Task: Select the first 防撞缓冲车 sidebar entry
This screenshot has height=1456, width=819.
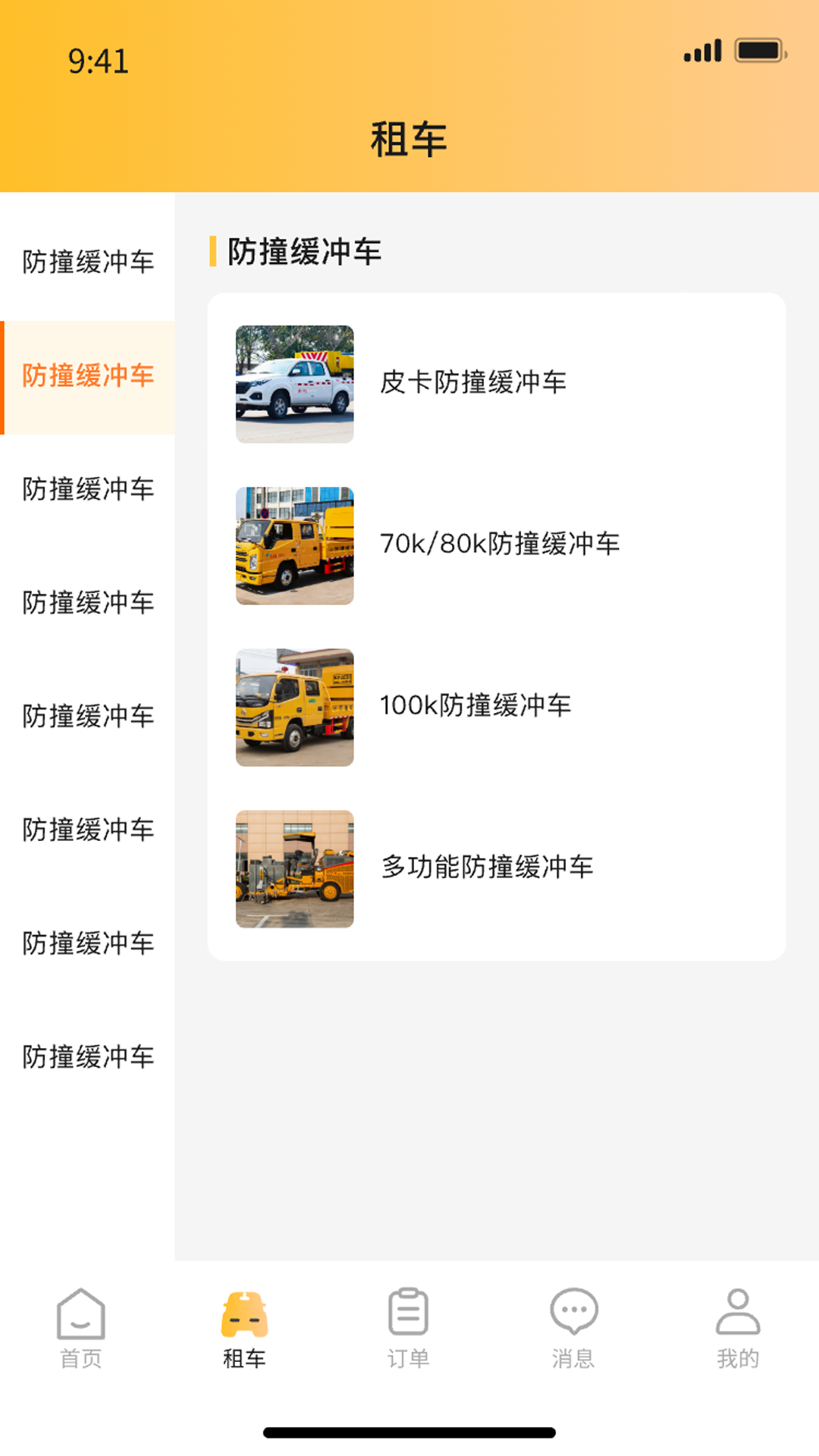Action: click(x=87, y=262)
